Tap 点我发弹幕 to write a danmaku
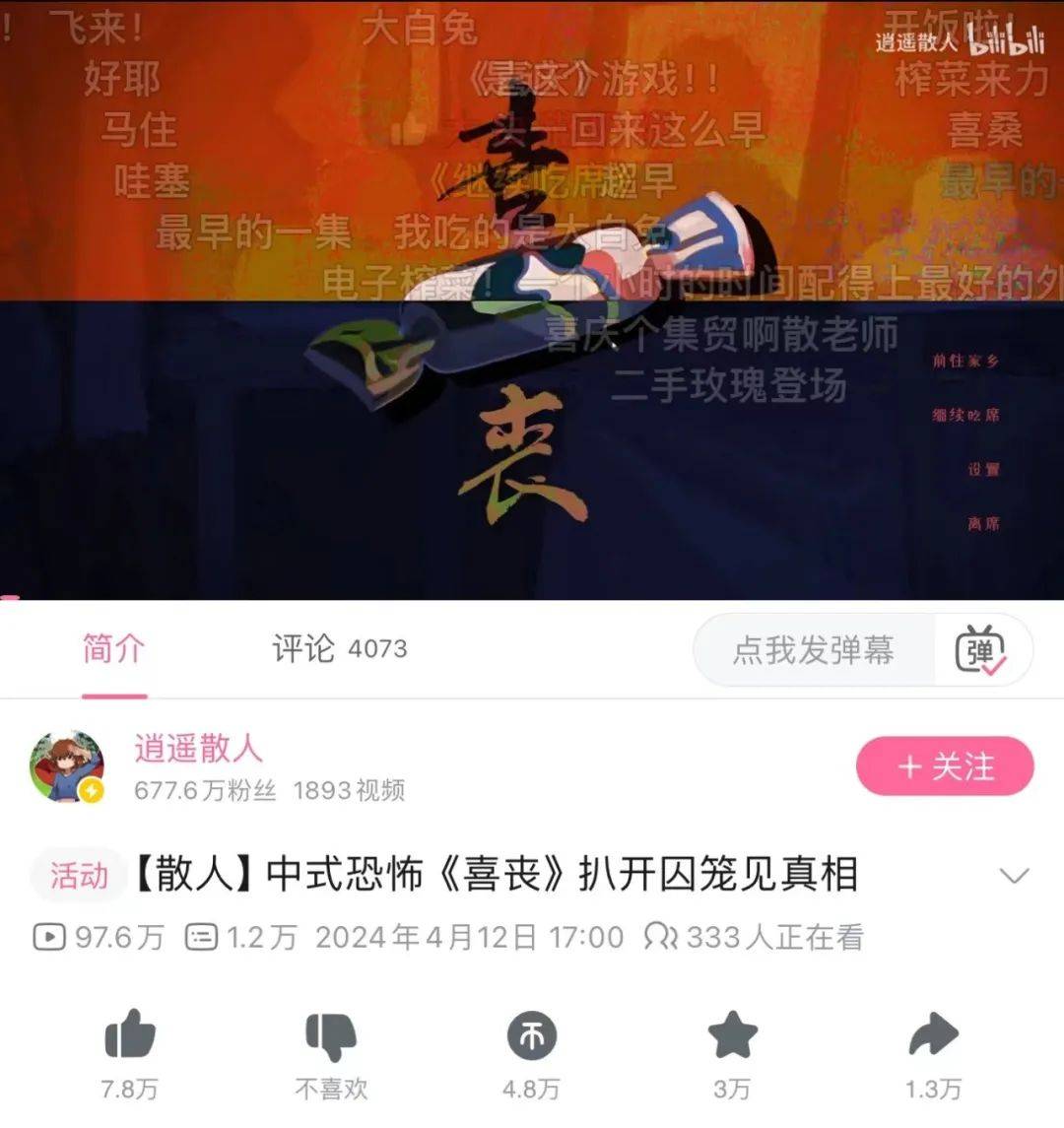The width and height of the screenshot is (1064, 1128). [814, 650]
